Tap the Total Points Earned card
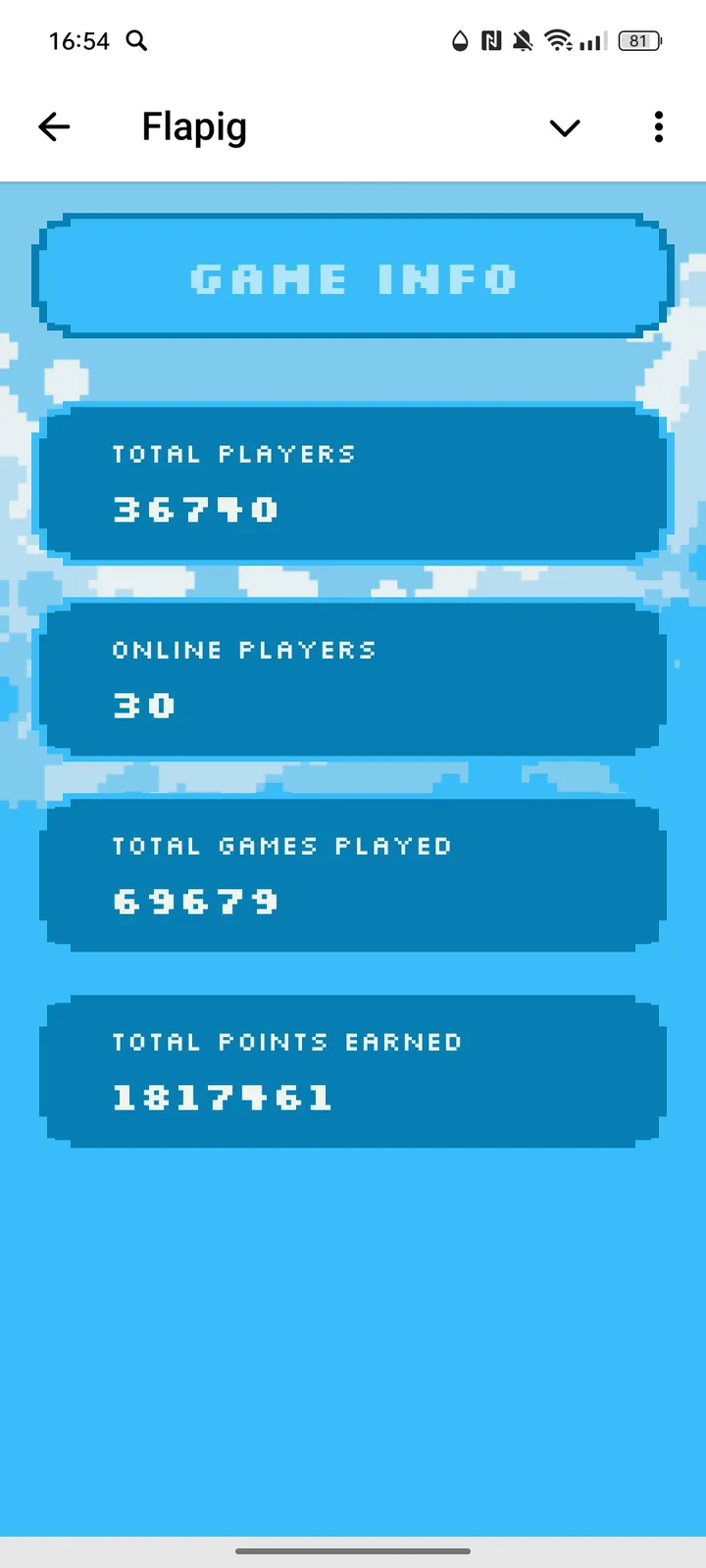This screenshot has height=1568, width=706. (353, 1070)
